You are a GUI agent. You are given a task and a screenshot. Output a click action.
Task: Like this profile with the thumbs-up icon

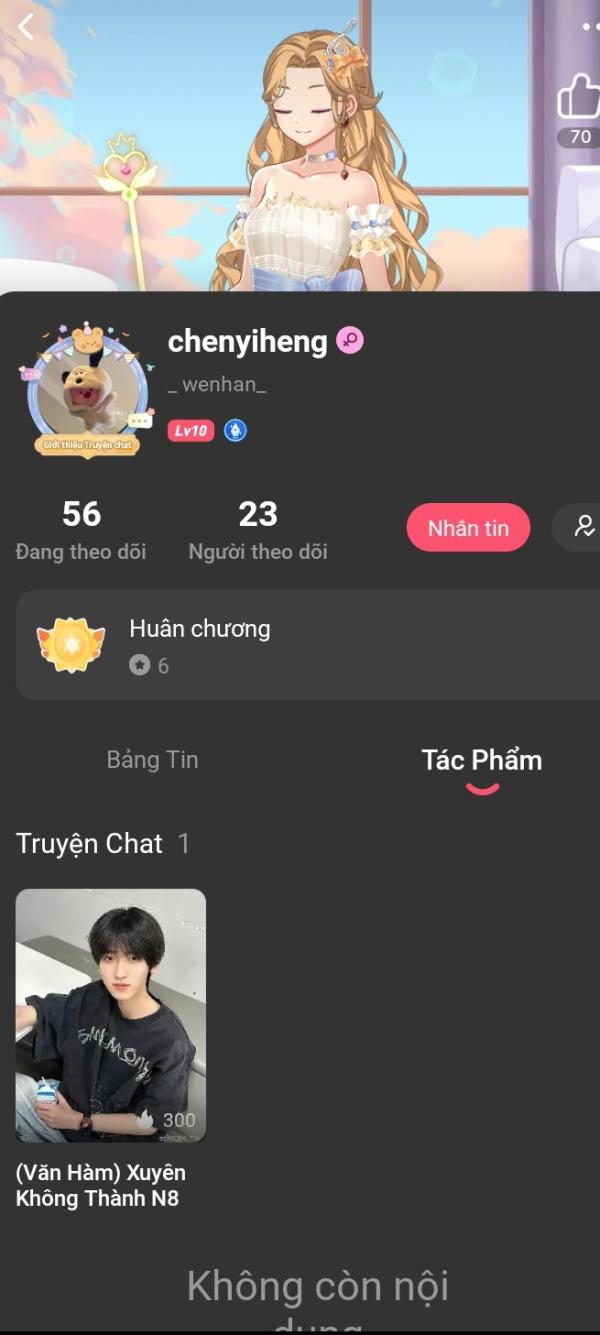tap(578, 100)
